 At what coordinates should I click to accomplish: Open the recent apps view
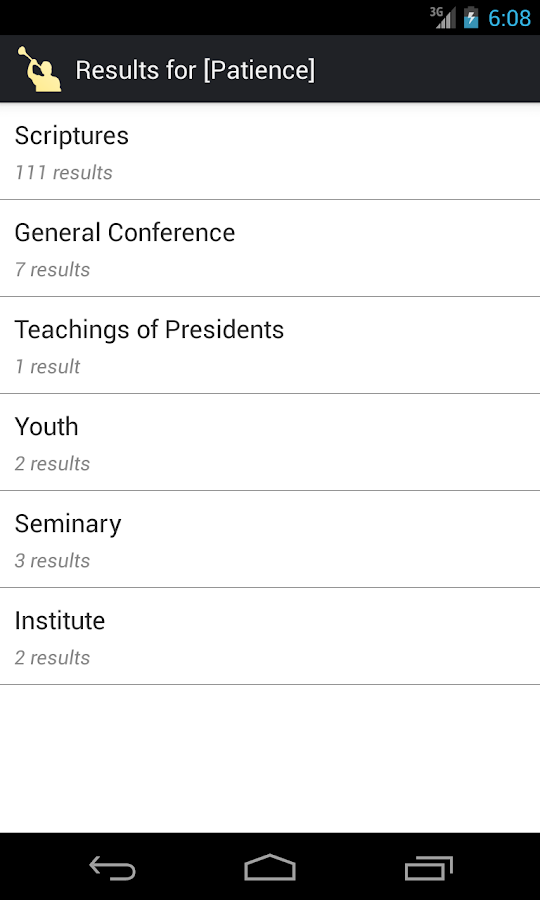tap(428, 867)
